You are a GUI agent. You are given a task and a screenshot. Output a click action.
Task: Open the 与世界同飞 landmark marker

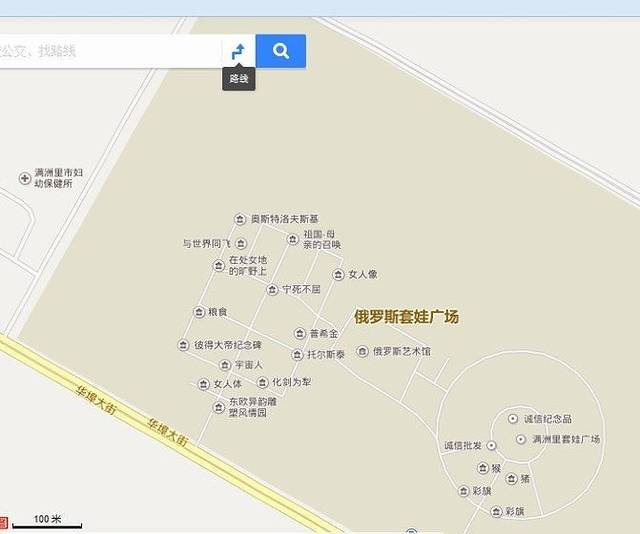coord(241,243)
